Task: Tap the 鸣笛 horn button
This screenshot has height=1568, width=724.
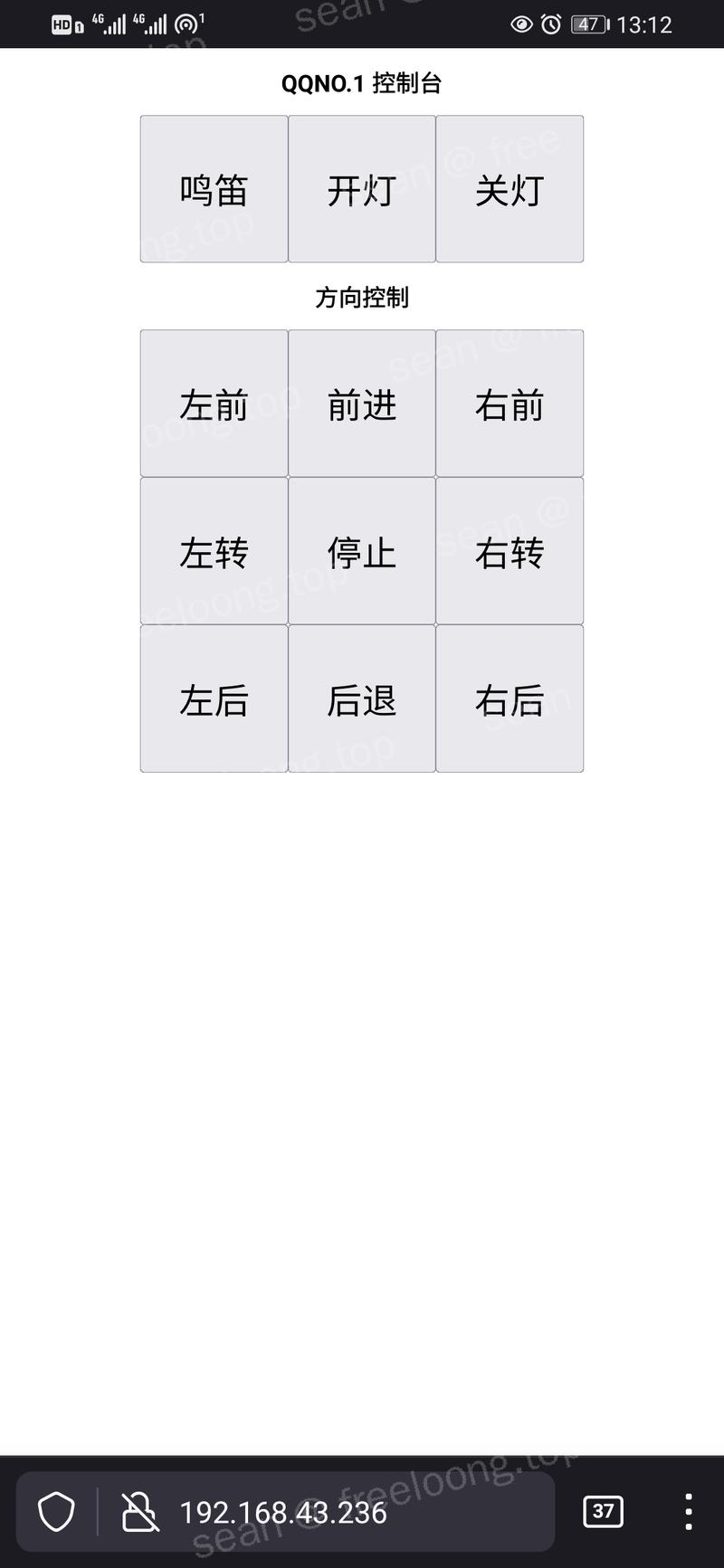Action: click(214, 189)
